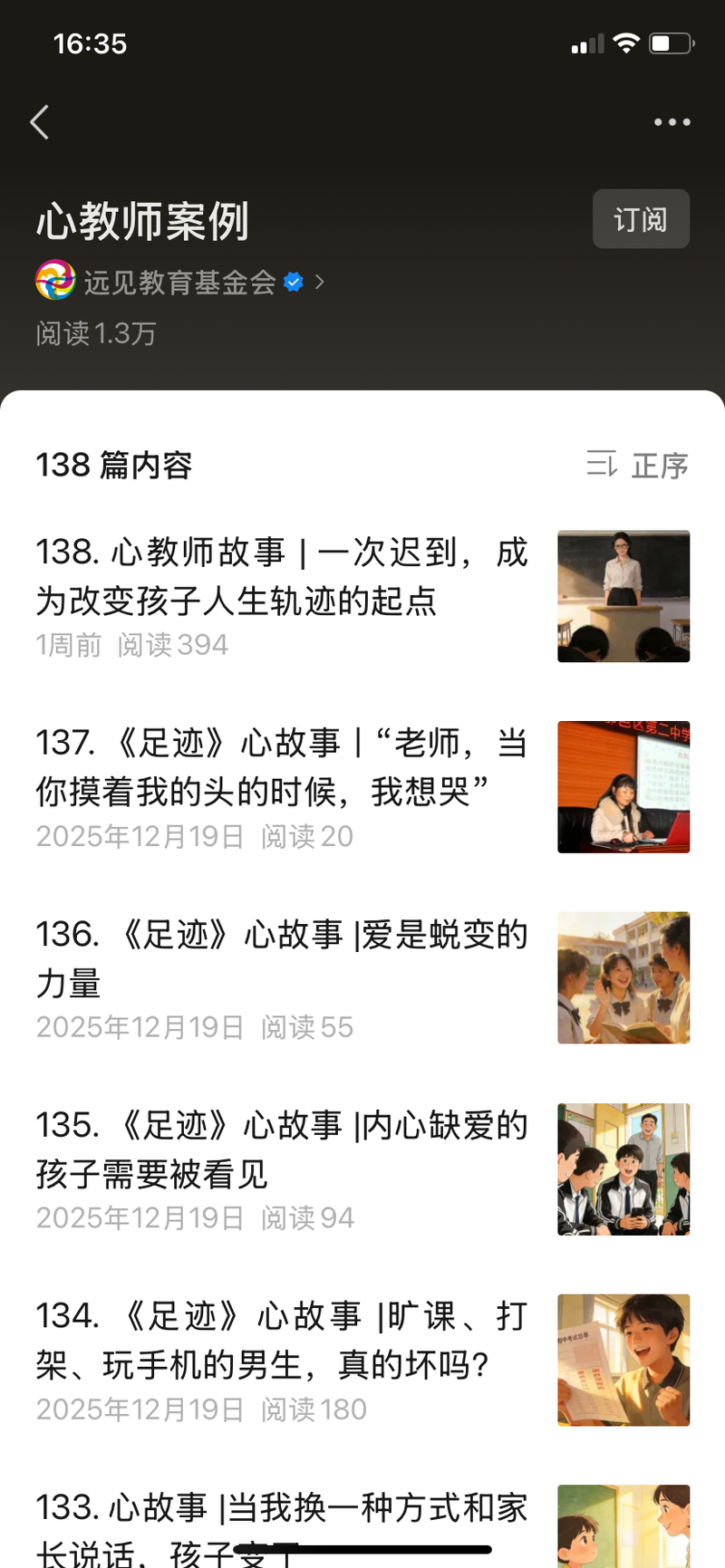This screenshot has width=725, height=1568.
Task: Open article 134 about 旷课、打架、玩手机的男生
Action: click(x=281, y=1341)
